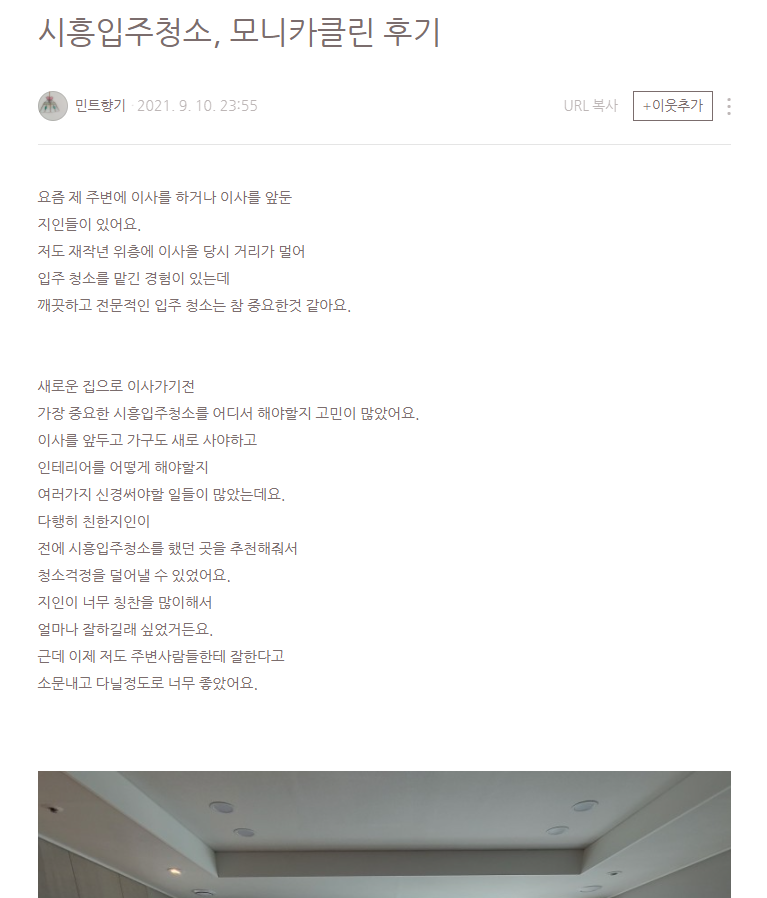The width and height of the screenshot is (767, 898).
Task: Open 민트향기's profile avatar
Action: coord(52,106)
